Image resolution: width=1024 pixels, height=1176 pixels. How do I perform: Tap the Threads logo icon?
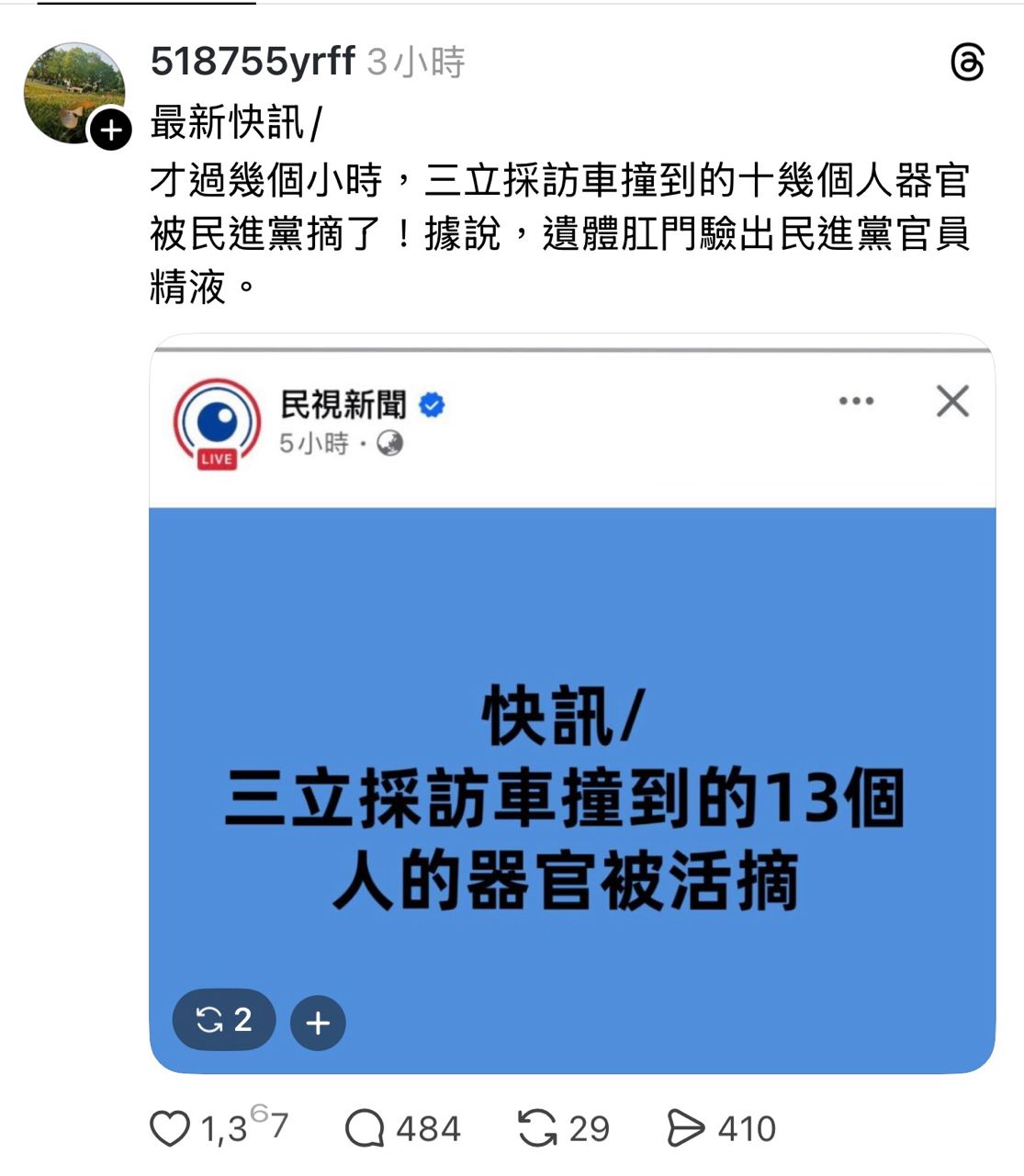pyautogui.click(x=967, y=62)
